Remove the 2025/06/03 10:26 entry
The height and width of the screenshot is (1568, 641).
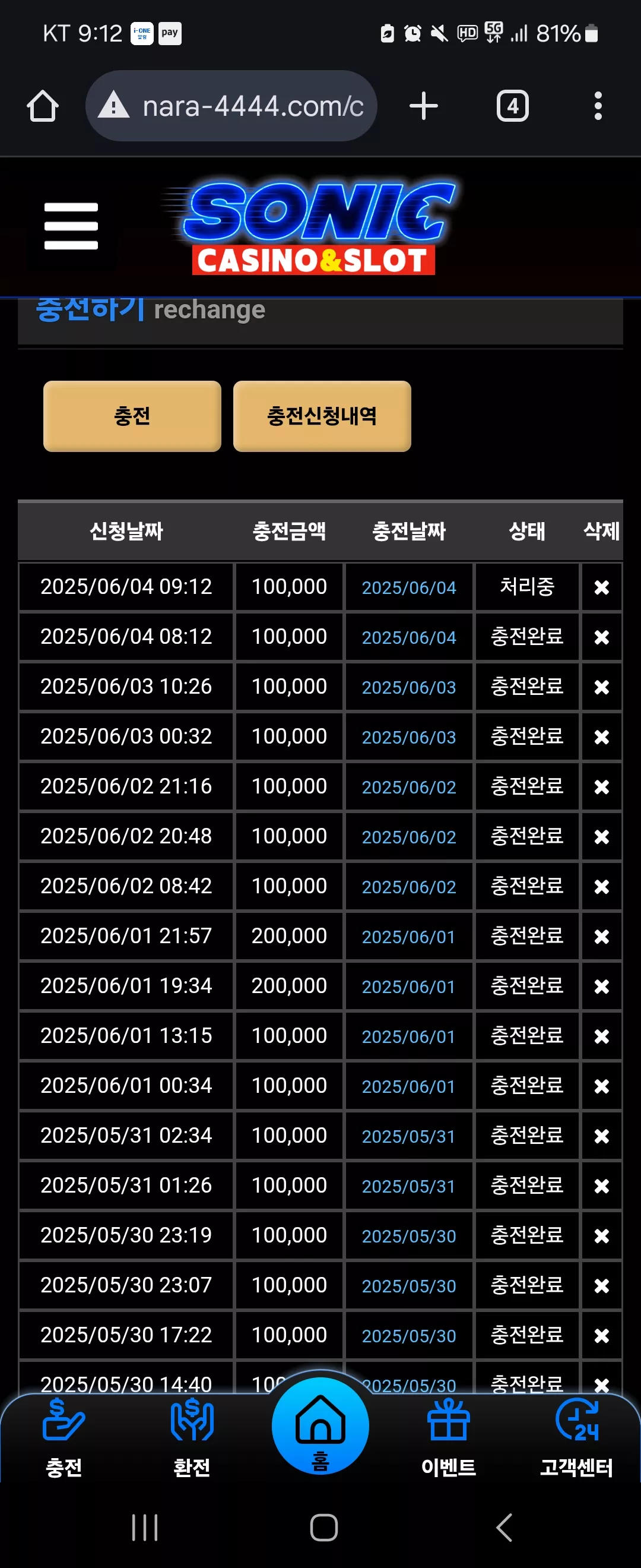(x=601, y=687)
